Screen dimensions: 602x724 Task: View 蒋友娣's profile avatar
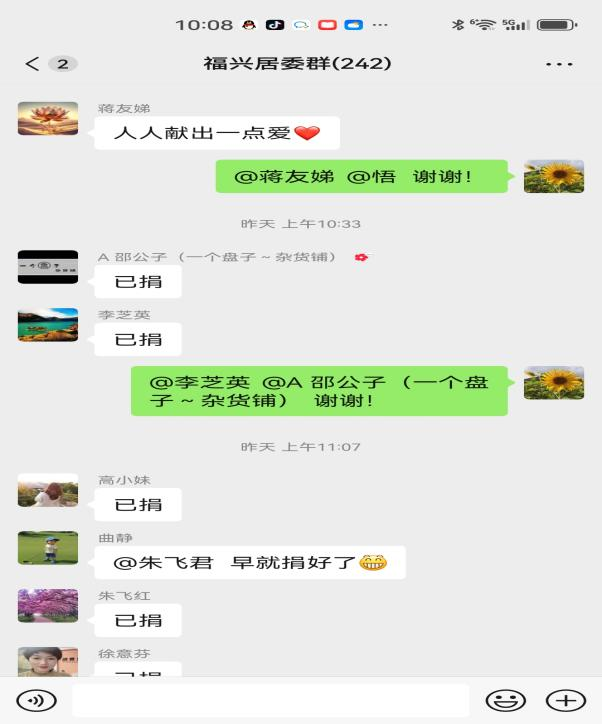pyautogui.click(x=48, y=119)
